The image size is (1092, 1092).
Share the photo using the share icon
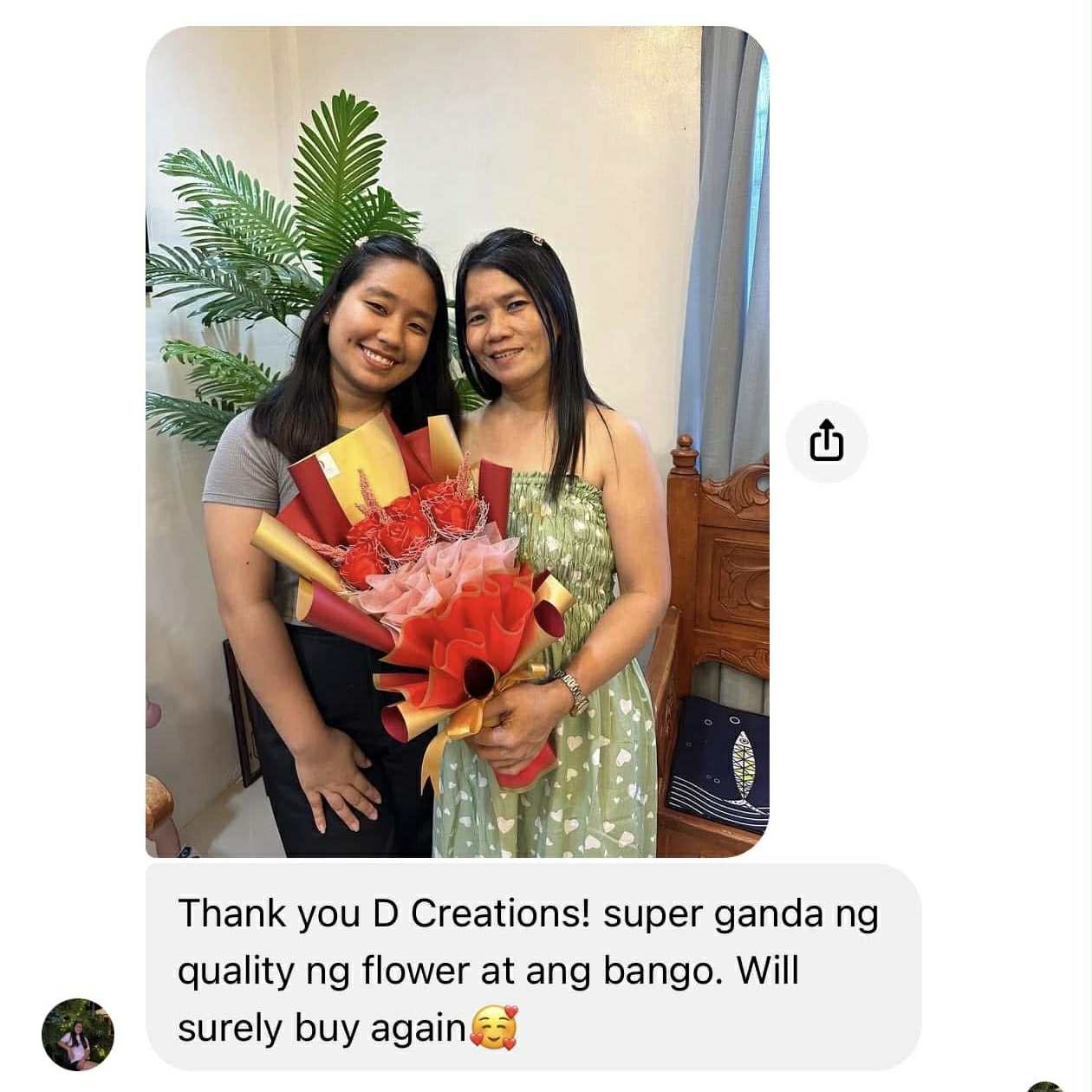826,442
